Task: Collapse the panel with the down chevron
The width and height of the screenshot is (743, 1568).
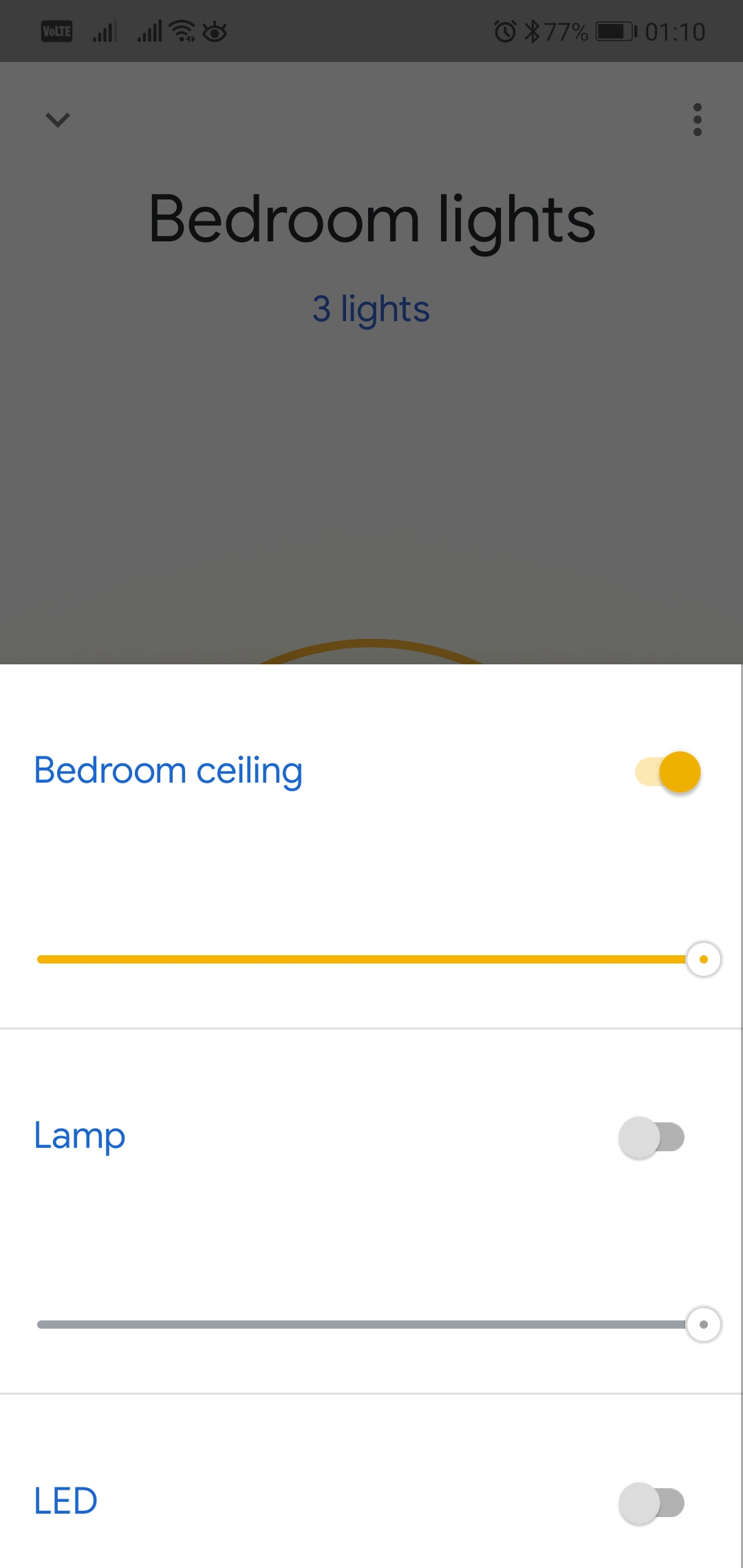Action: click(58, 120)
